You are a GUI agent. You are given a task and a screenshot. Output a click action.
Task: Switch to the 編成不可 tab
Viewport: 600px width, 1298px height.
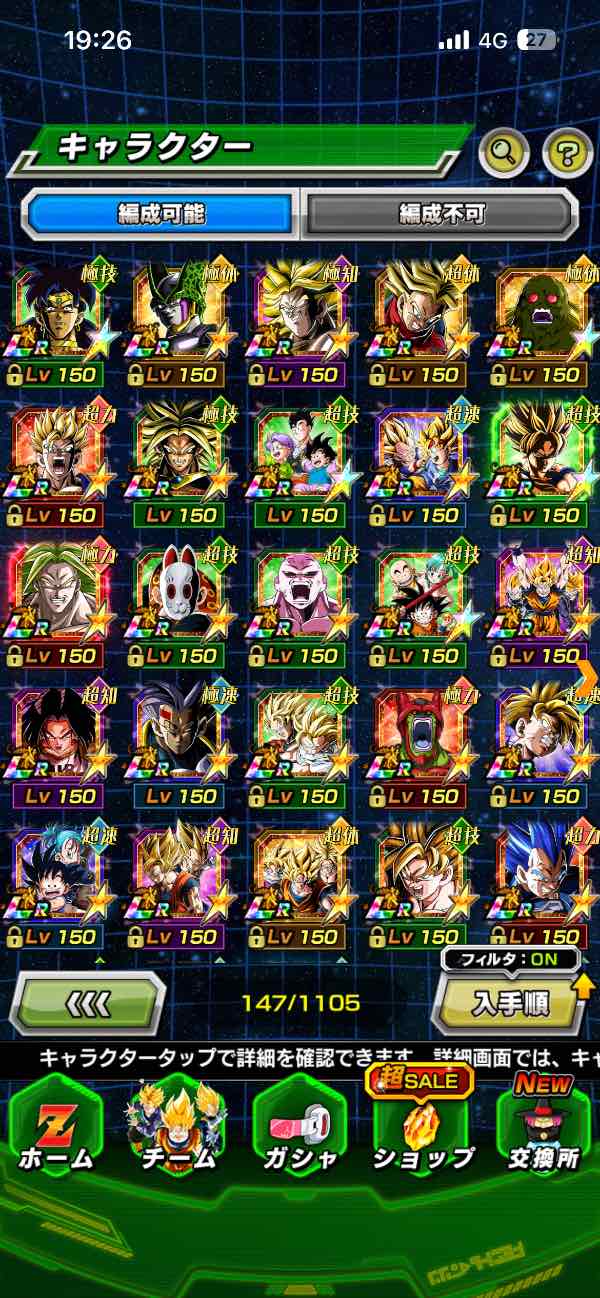click(x=440, y=214)
